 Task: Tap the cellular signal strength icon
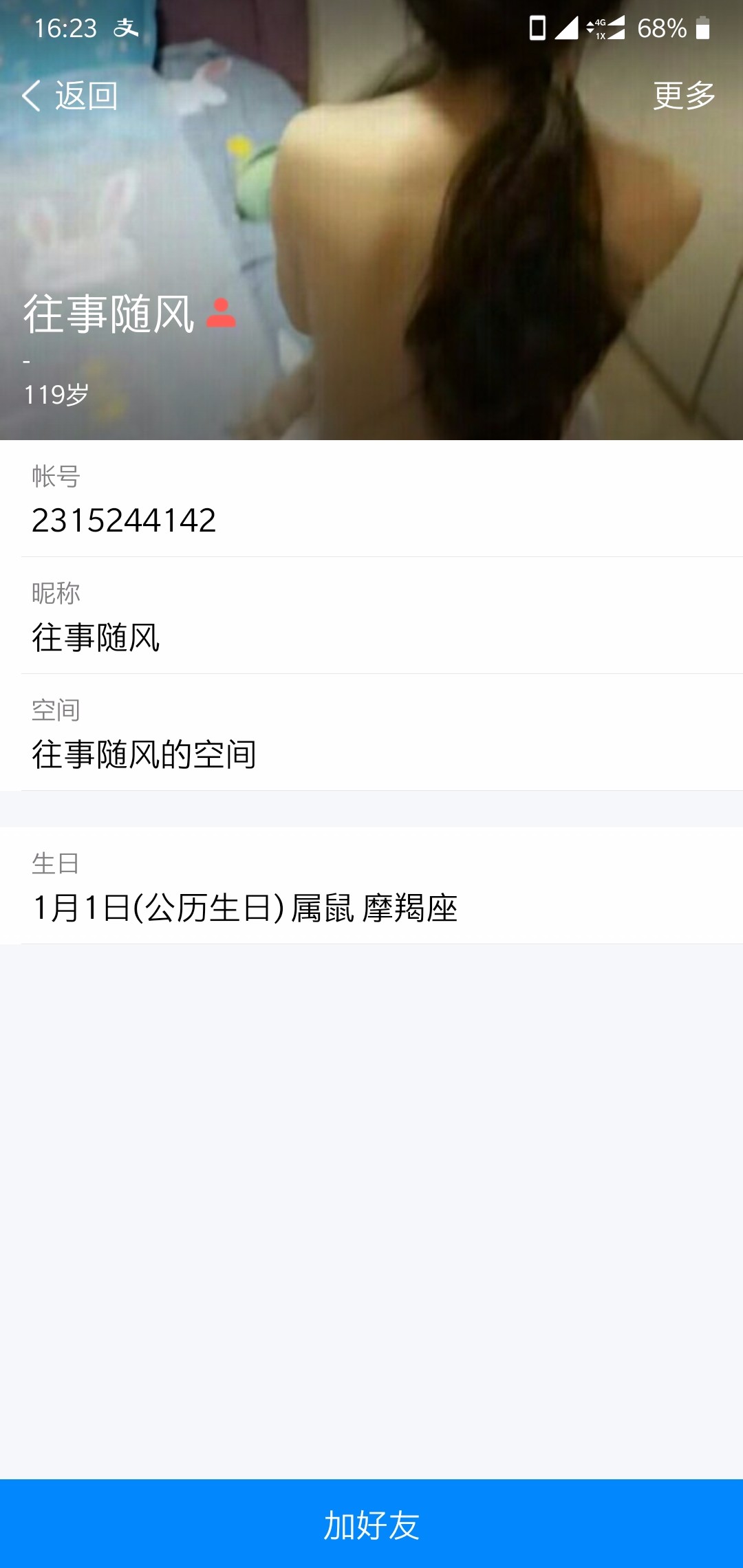[568, 28]
